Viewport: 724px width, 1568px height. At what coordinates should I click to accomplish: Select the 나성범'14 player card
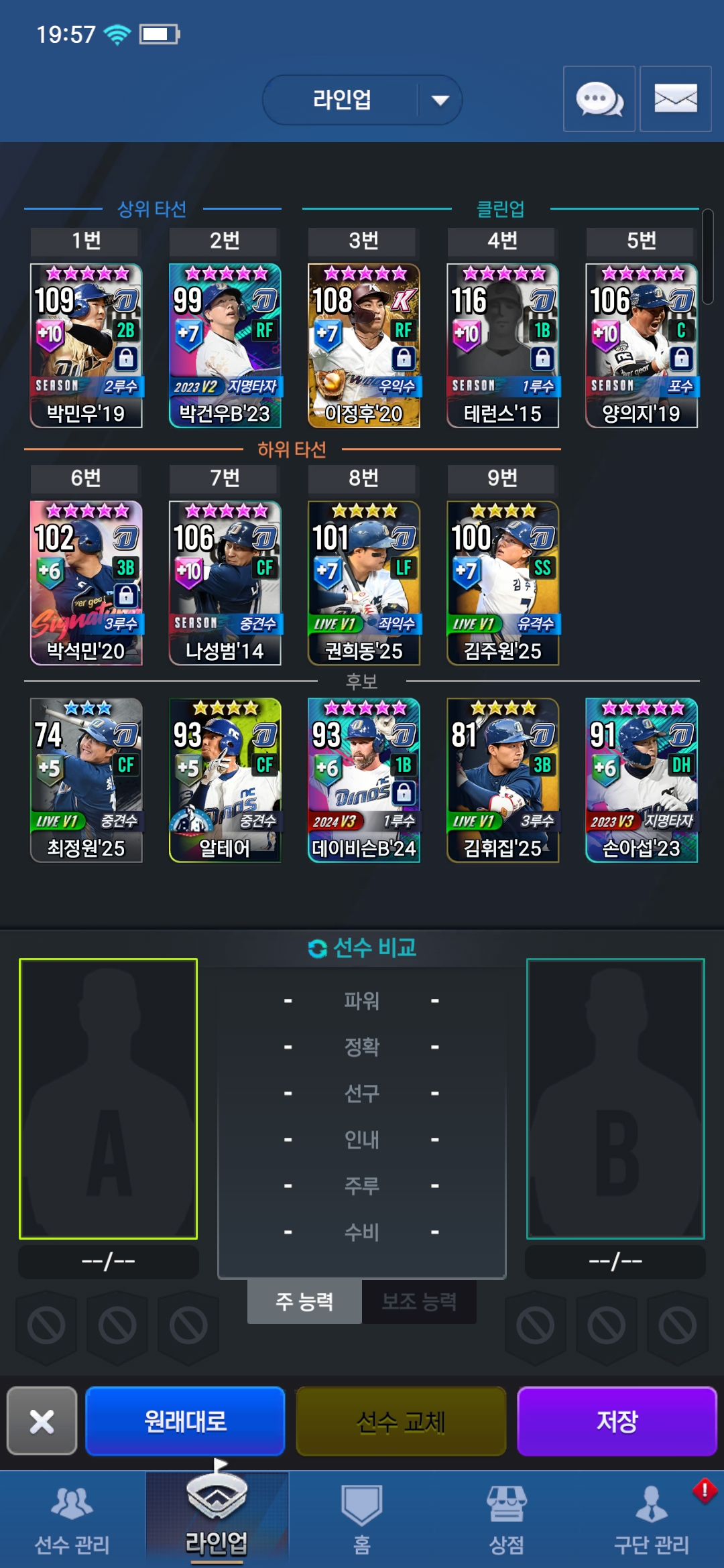(x=225, y=582)
